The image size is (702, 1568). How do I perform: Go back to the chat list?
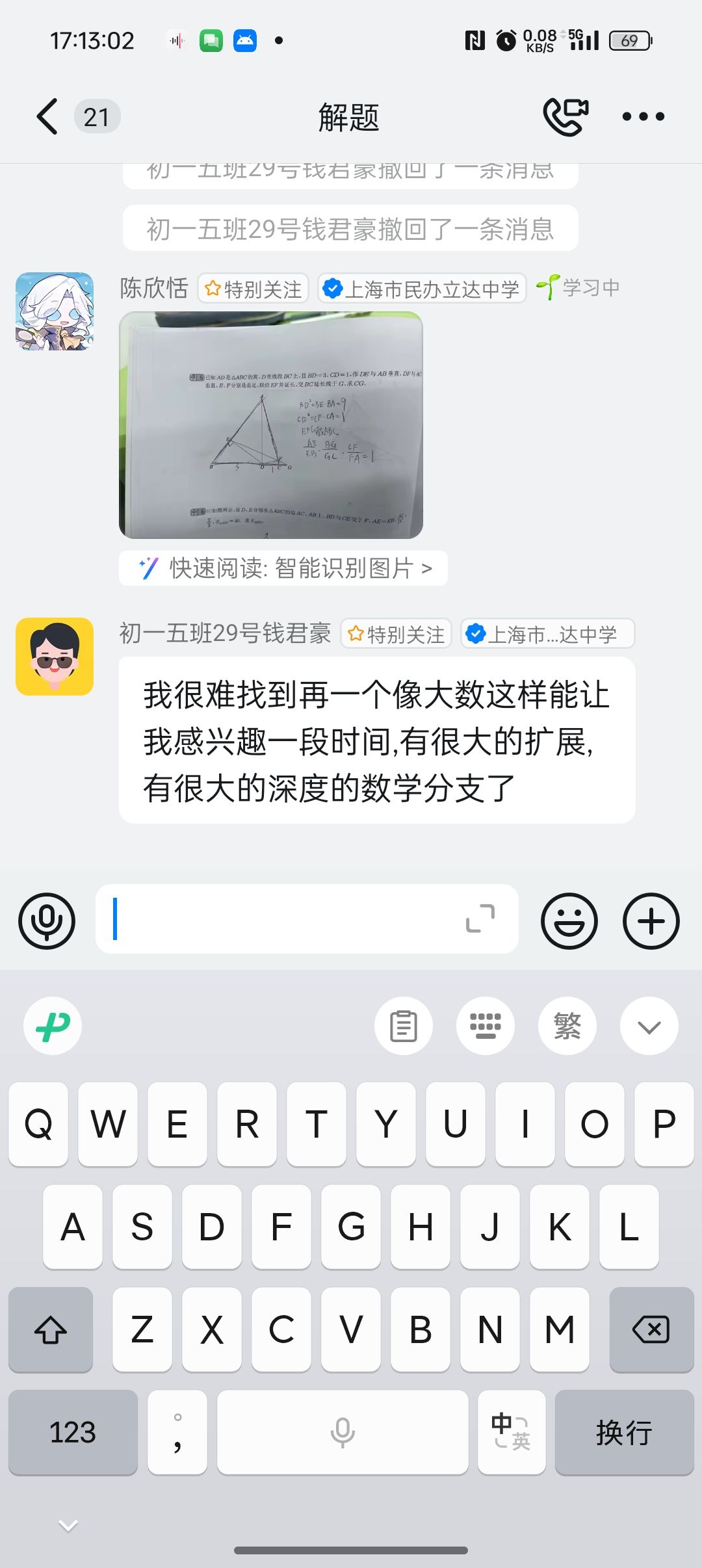point(47,117)
